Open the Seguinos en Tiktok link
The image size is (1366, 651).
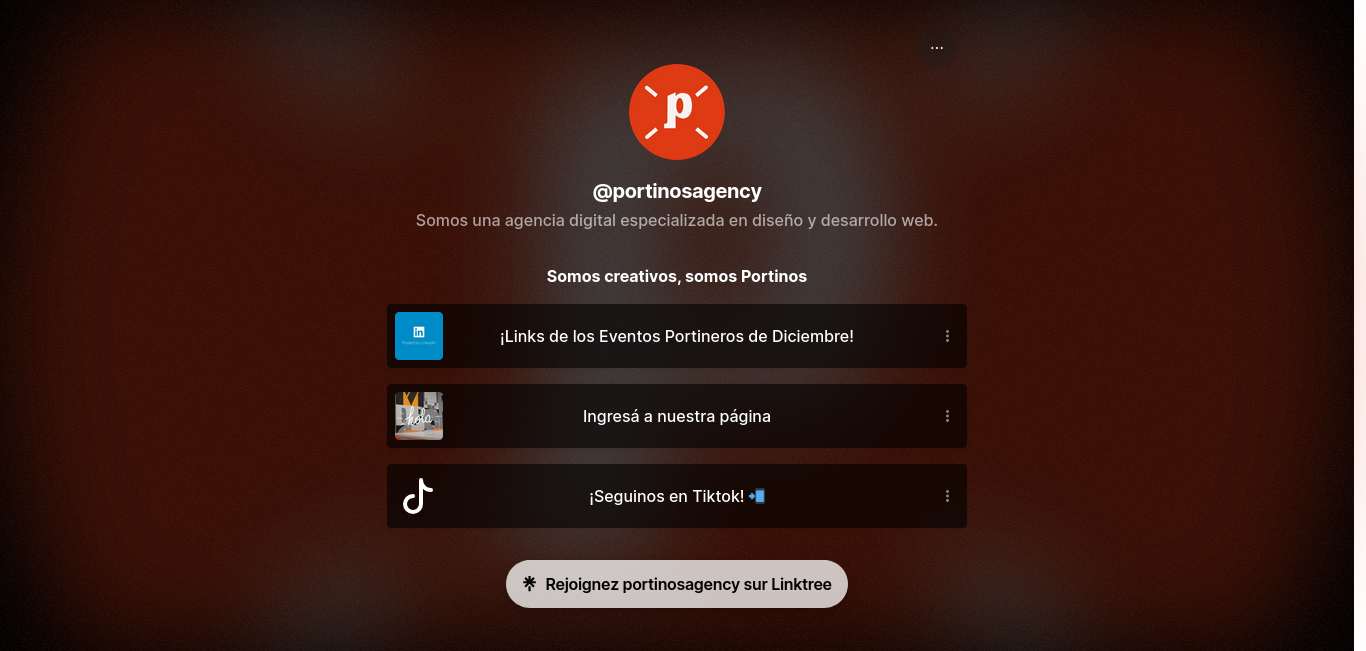coord(676,496)
